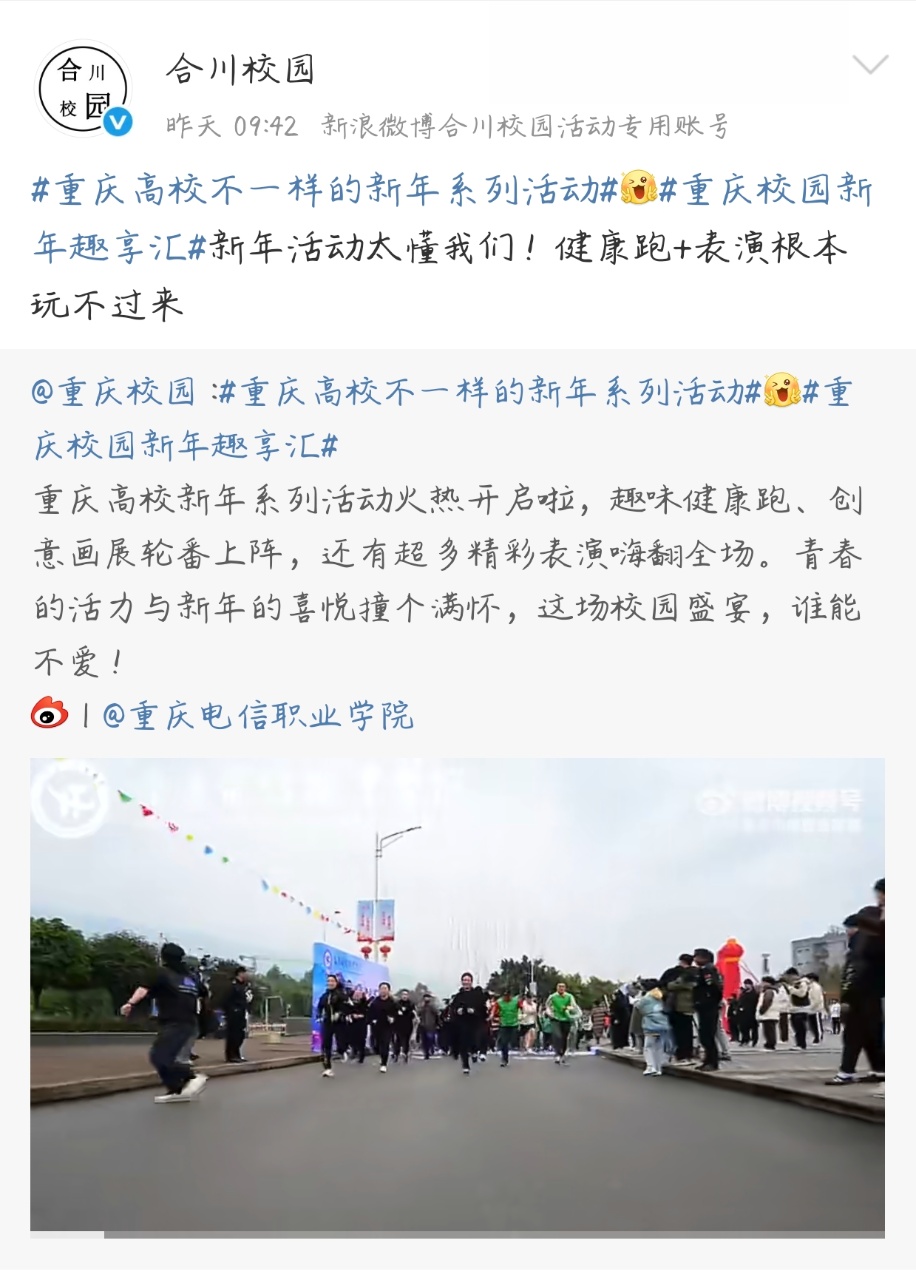View the @重庆校园 profile
Viewport: 916px width, 1280px height.
(113, 391)
